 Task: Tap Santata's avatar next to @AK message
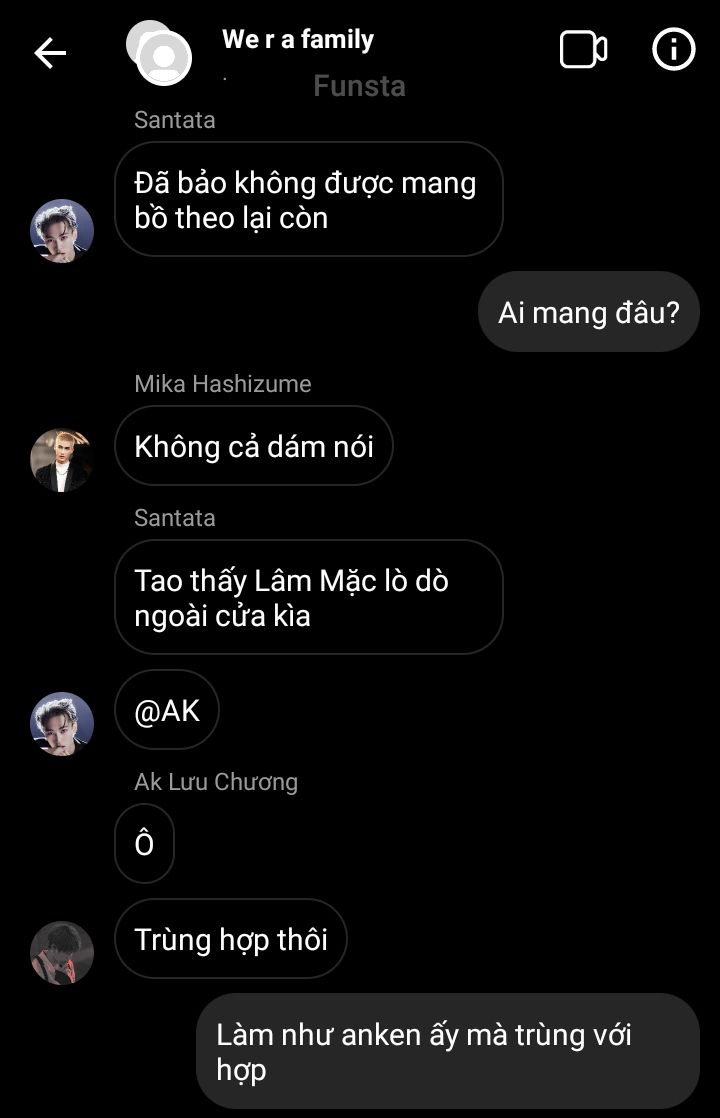[x=62, y=724]
